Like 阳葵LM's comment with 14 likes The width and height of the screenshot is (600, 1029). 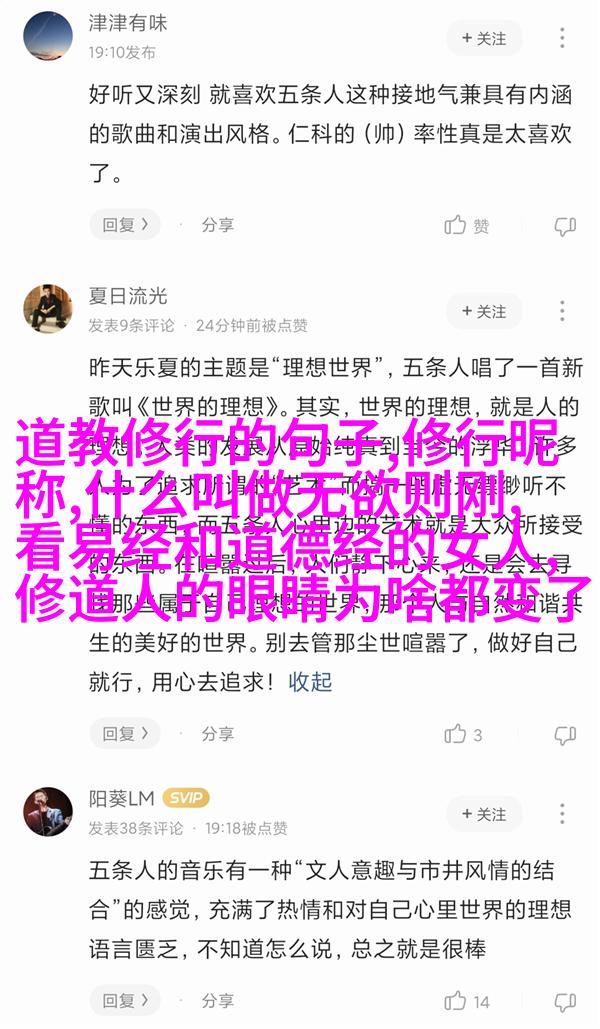(467, 1000)
